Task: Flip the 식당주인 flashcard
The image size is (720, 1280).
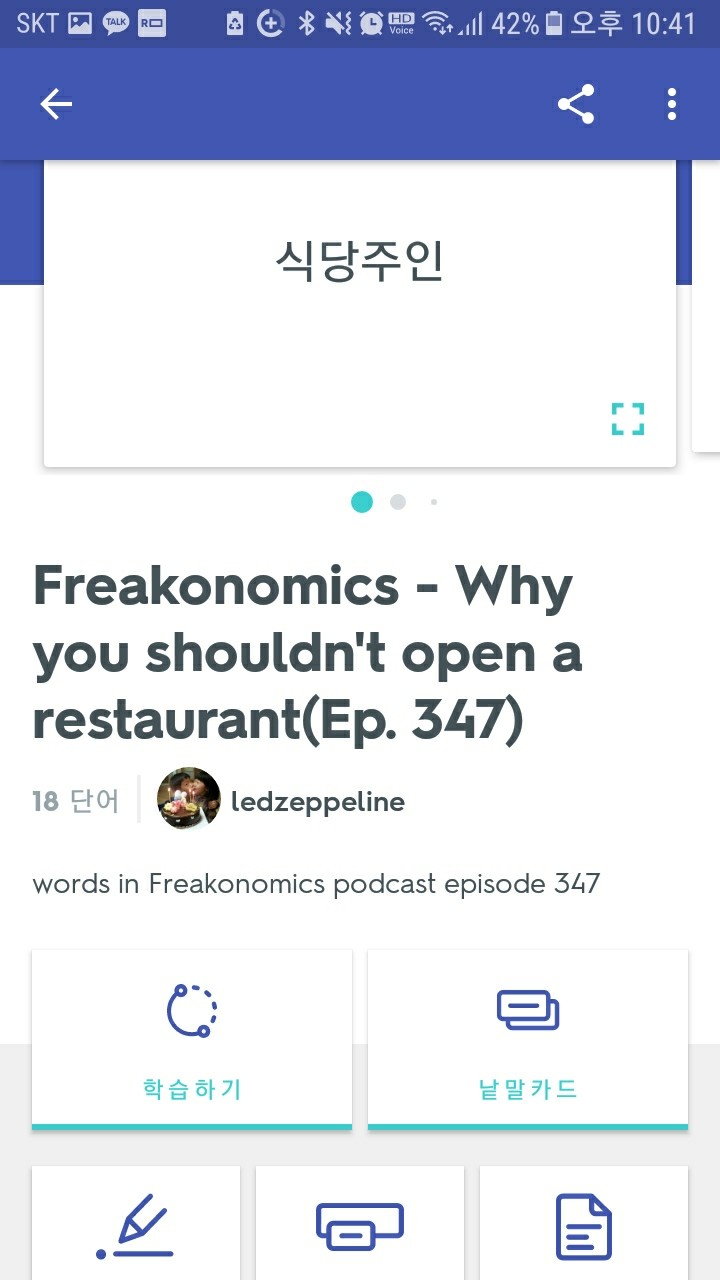Action: 359,300
